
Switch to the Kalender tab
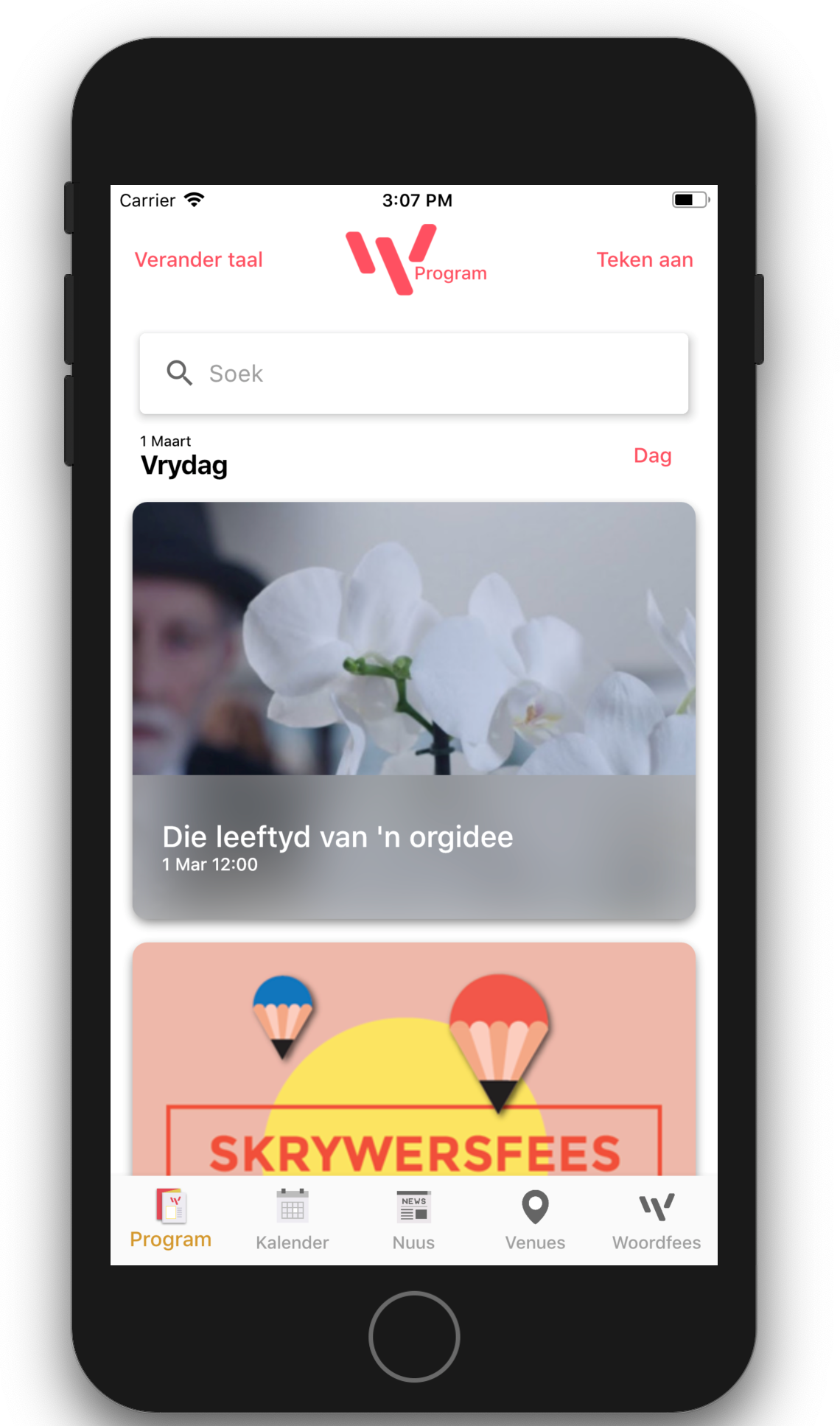click(x=292, y=1220)
